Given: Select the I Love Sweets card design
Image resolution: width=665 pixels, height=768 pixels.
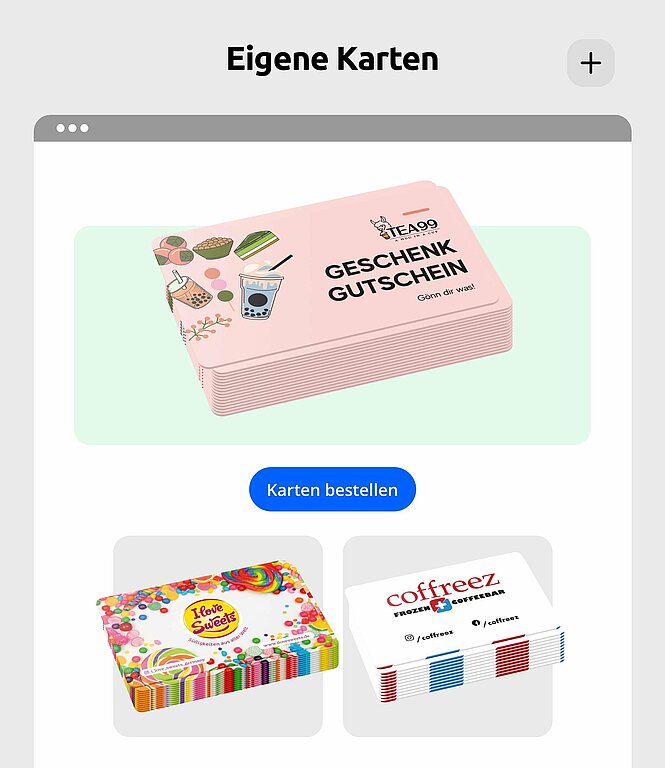Looking at the screenshot, I should (x=218, y=636).
